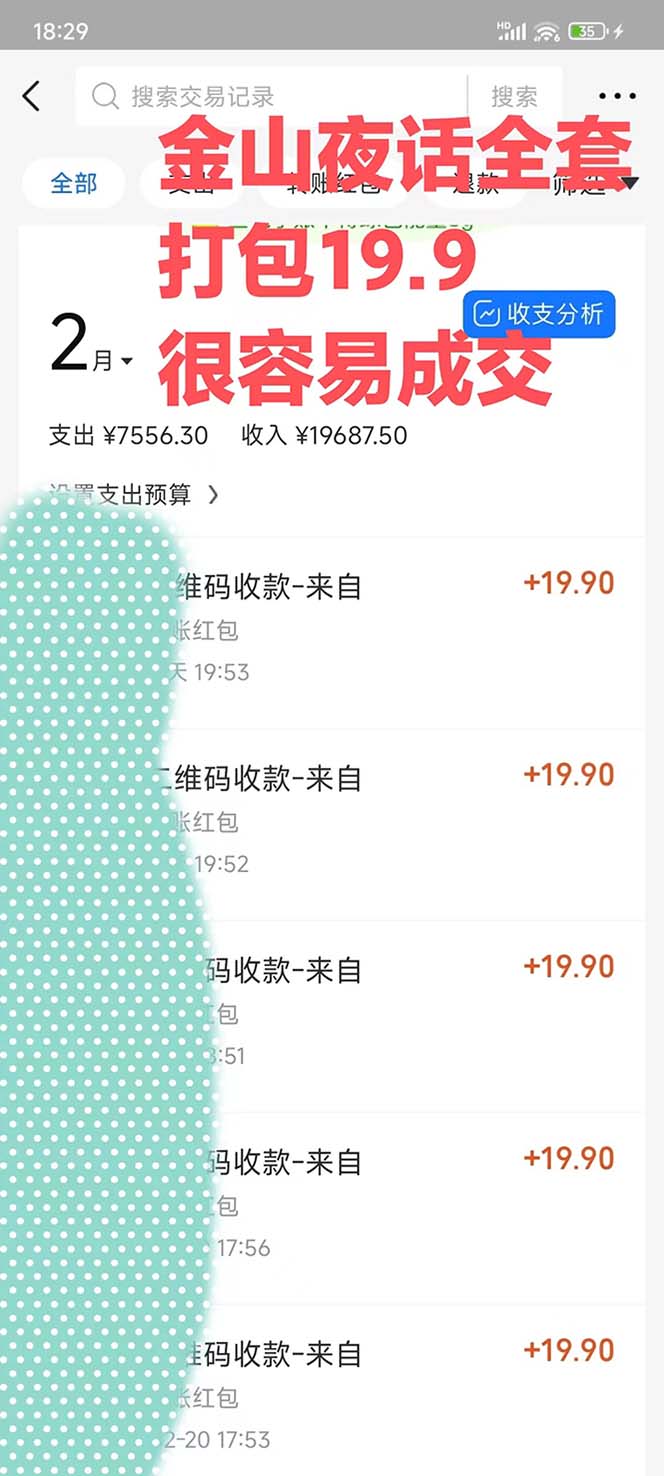Screen dimensions: 664x1476
Task: View the +19.90 record timed 19:52
Action: coord(400,820)
